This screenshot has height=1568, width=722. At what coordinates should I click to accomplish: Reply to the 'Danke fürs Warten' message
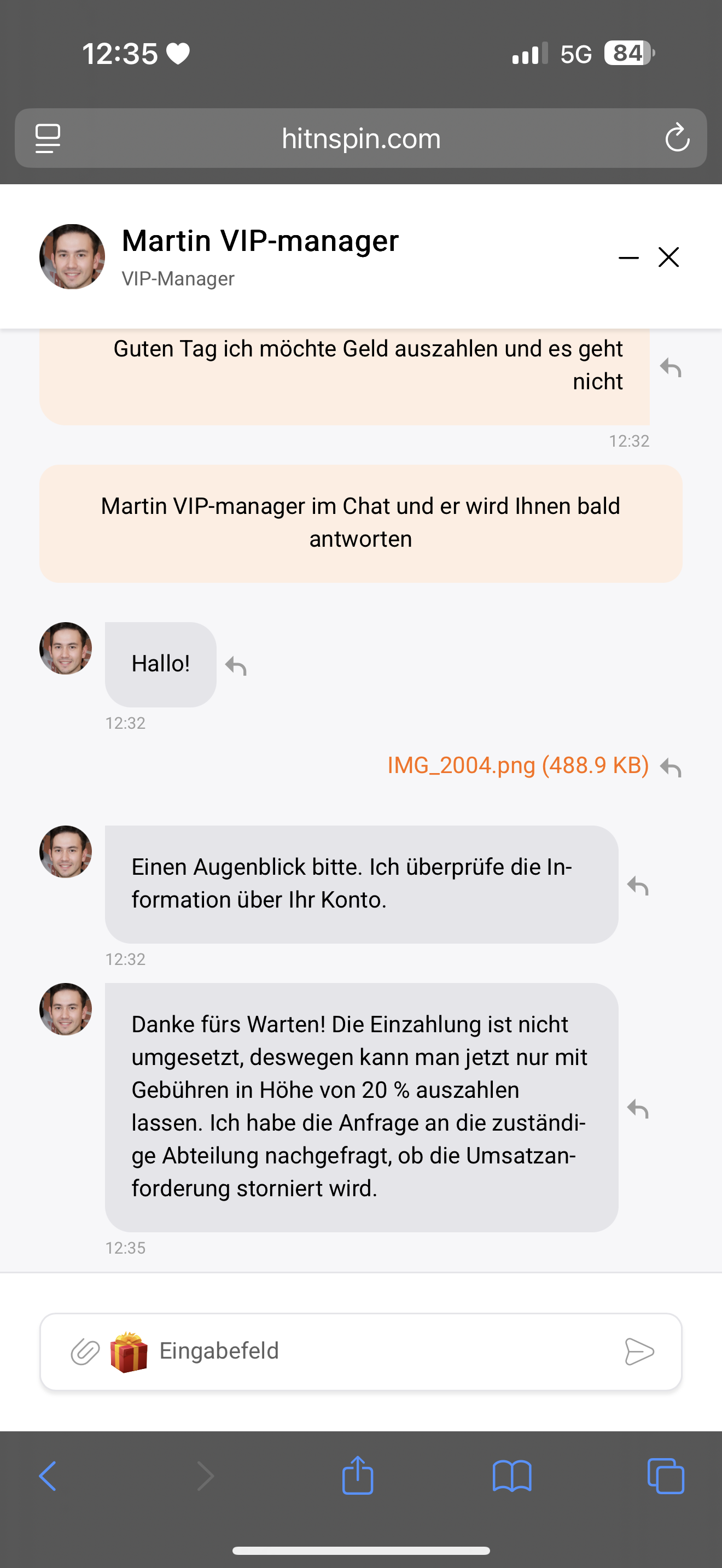637,1109
